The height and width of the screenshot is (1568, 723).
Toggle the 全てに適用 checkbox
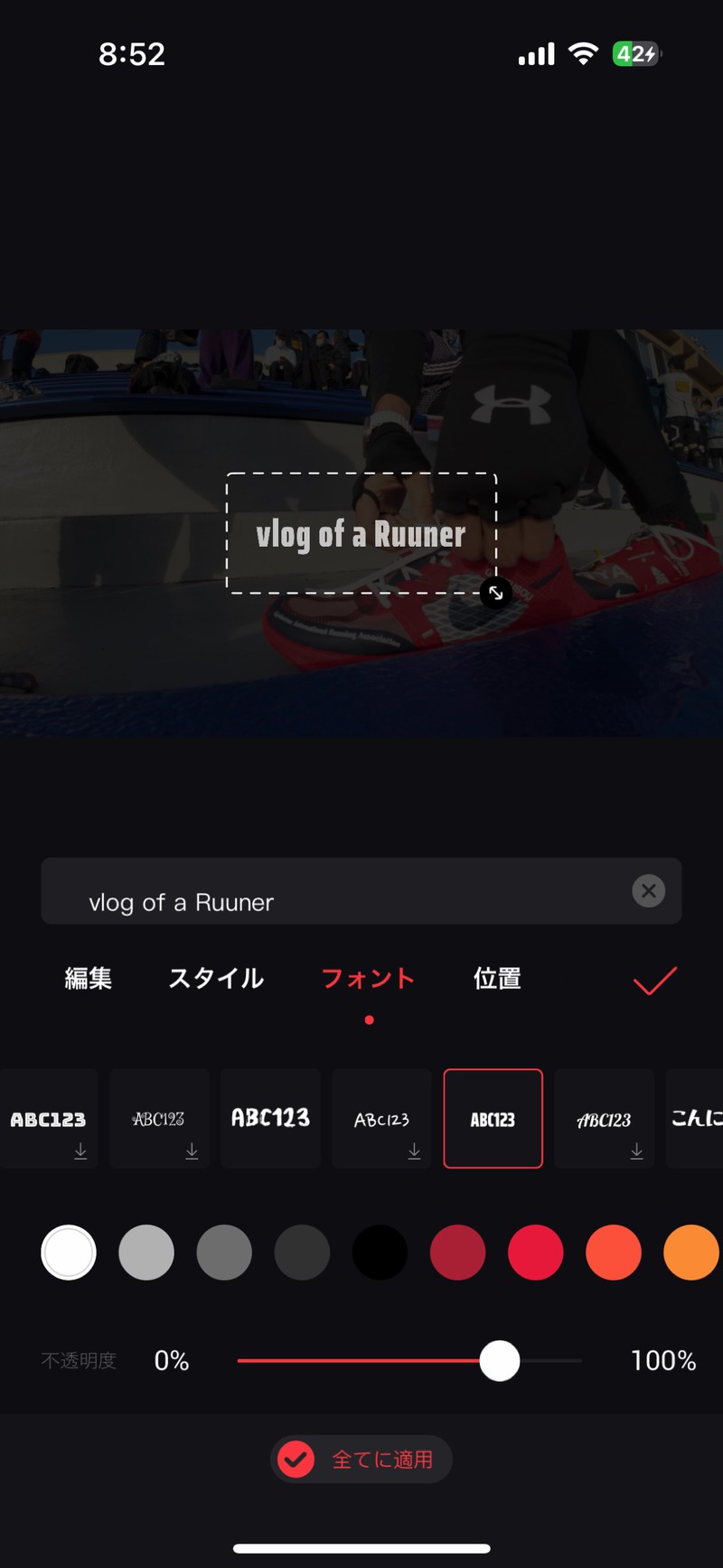(296, 1459)
